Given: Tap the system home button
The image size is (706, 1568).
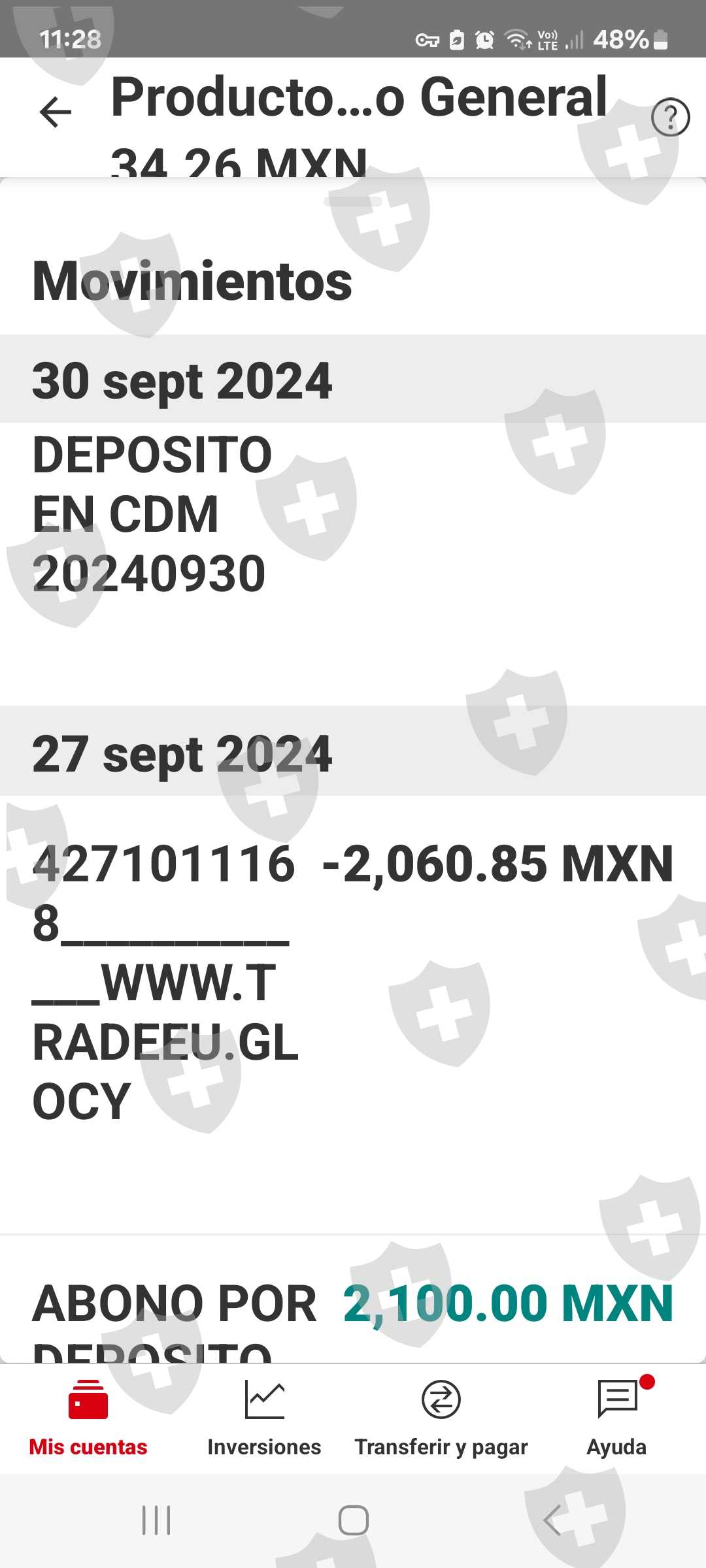Looking at the screenshot, I should tap(353, 1520).
